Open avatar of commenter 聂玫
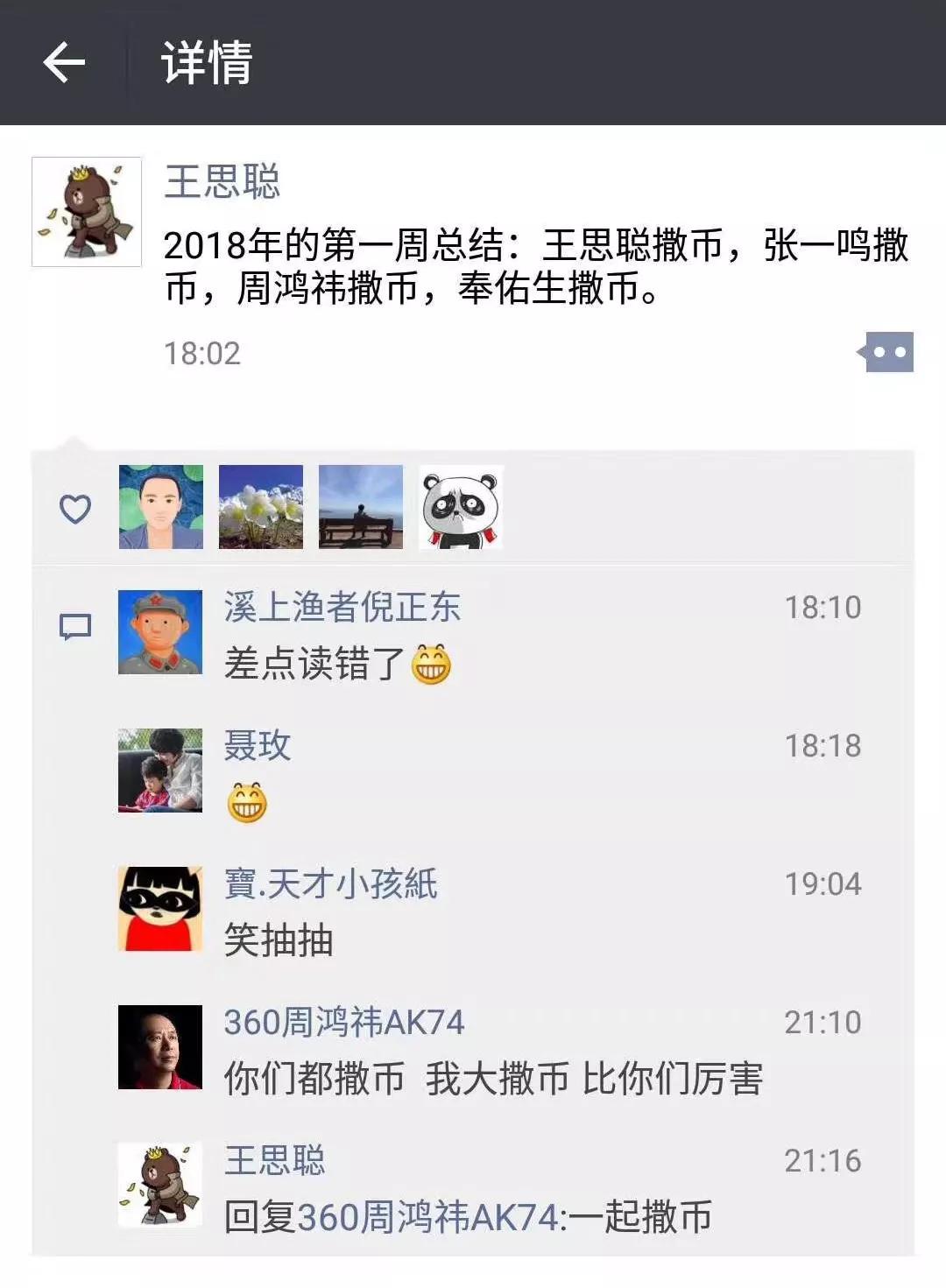 (160, 771)
